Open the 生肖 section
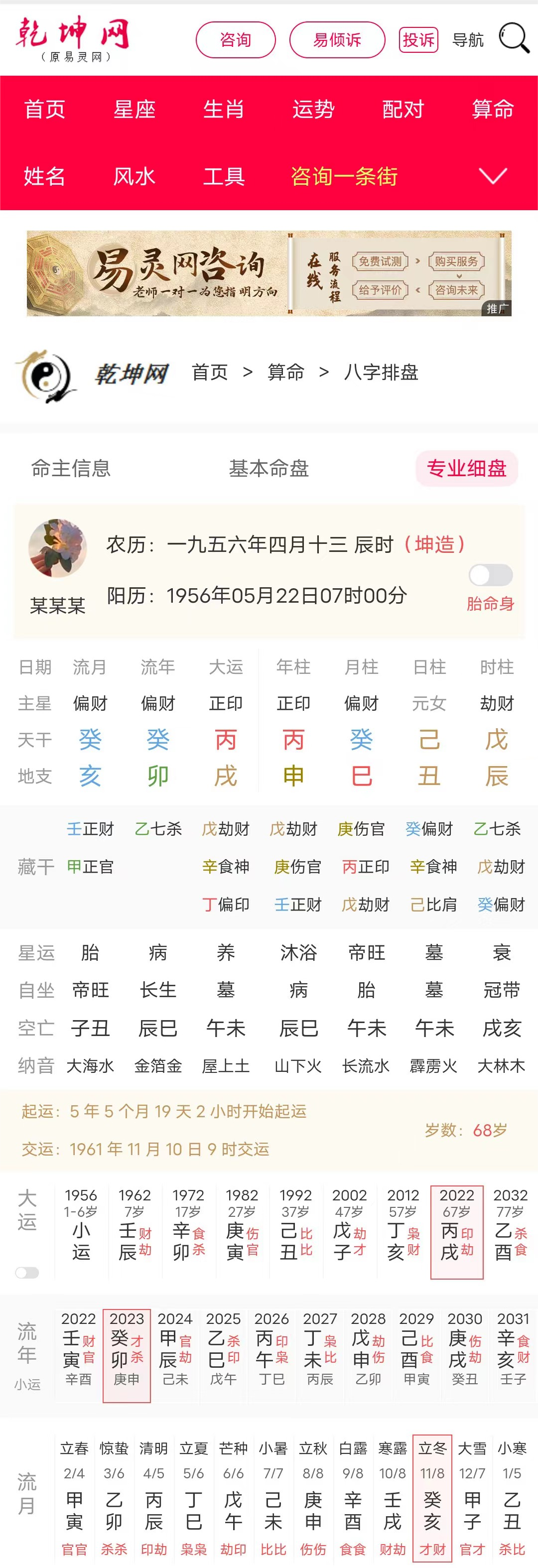This screenshot has width=538, height=1568. point(223,109)
